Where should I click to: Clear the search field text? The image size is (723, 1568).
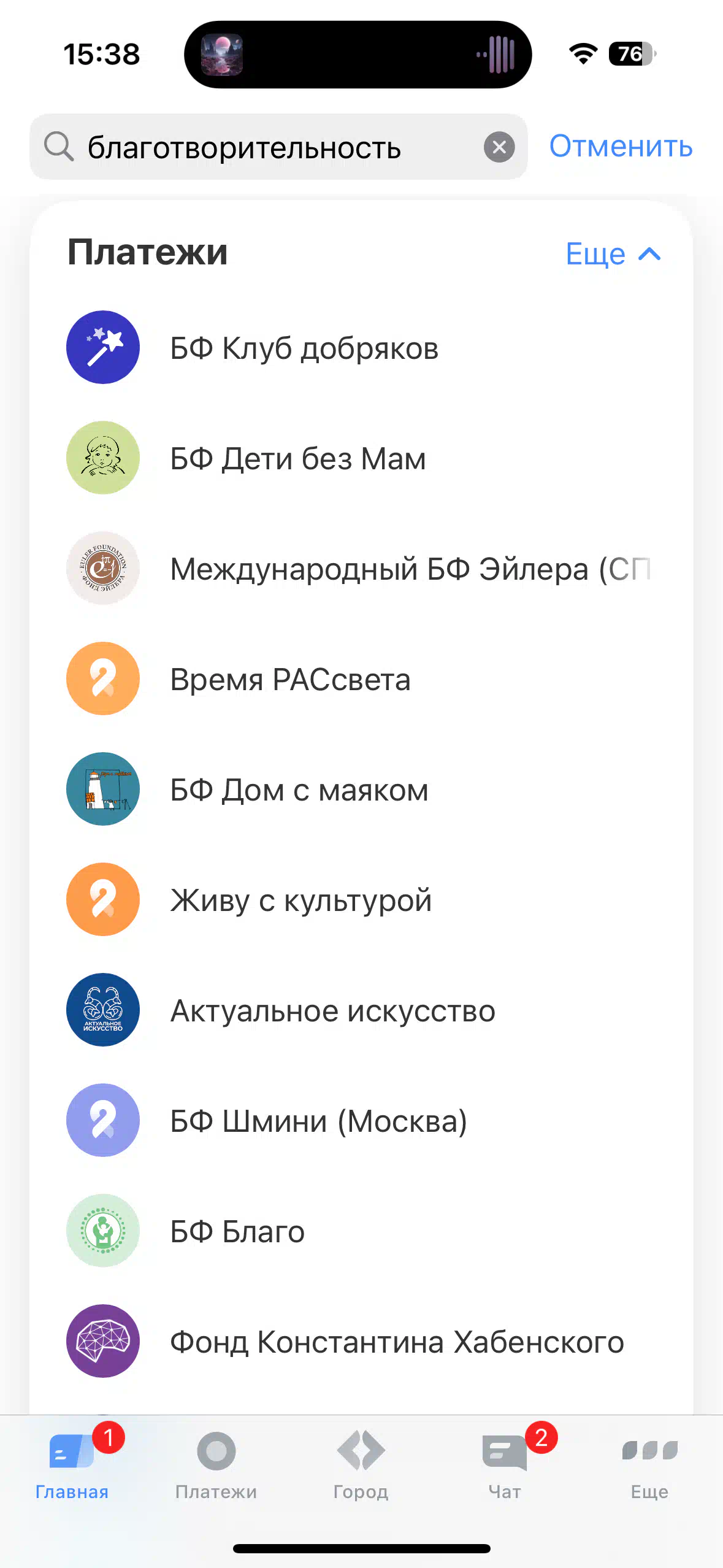(x=499, y=147)
